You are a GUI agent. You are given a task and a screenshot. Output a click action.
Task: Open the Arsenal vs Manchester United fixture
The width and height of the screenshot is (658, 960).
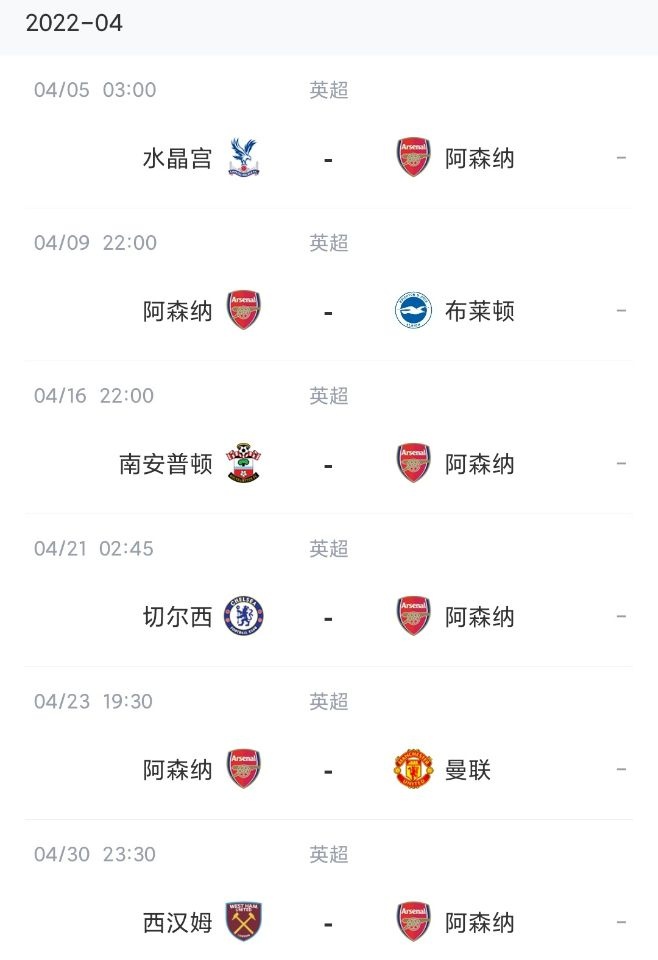click(x=329, y=744)
